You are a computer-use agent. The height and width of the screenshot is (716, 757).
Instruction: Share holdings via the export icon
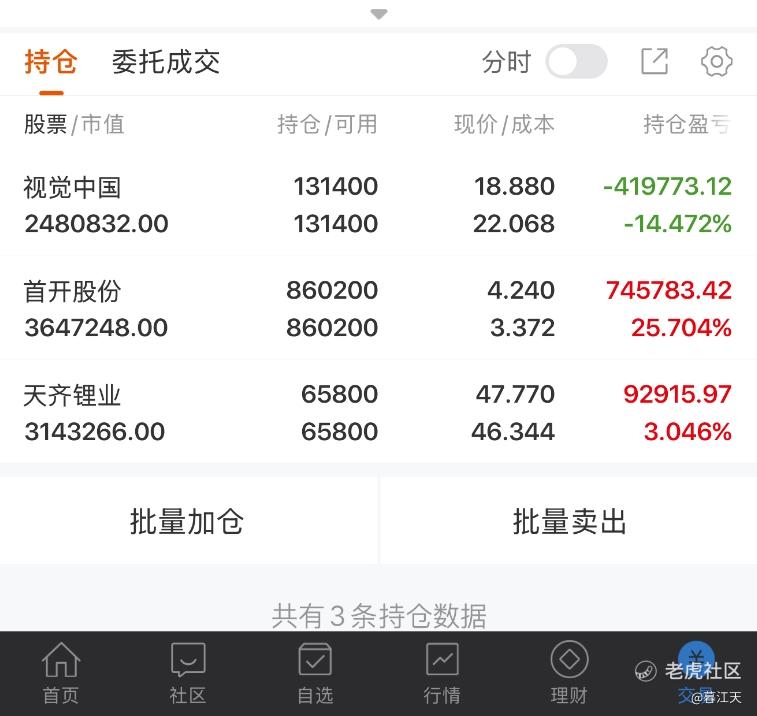point(655,61)
